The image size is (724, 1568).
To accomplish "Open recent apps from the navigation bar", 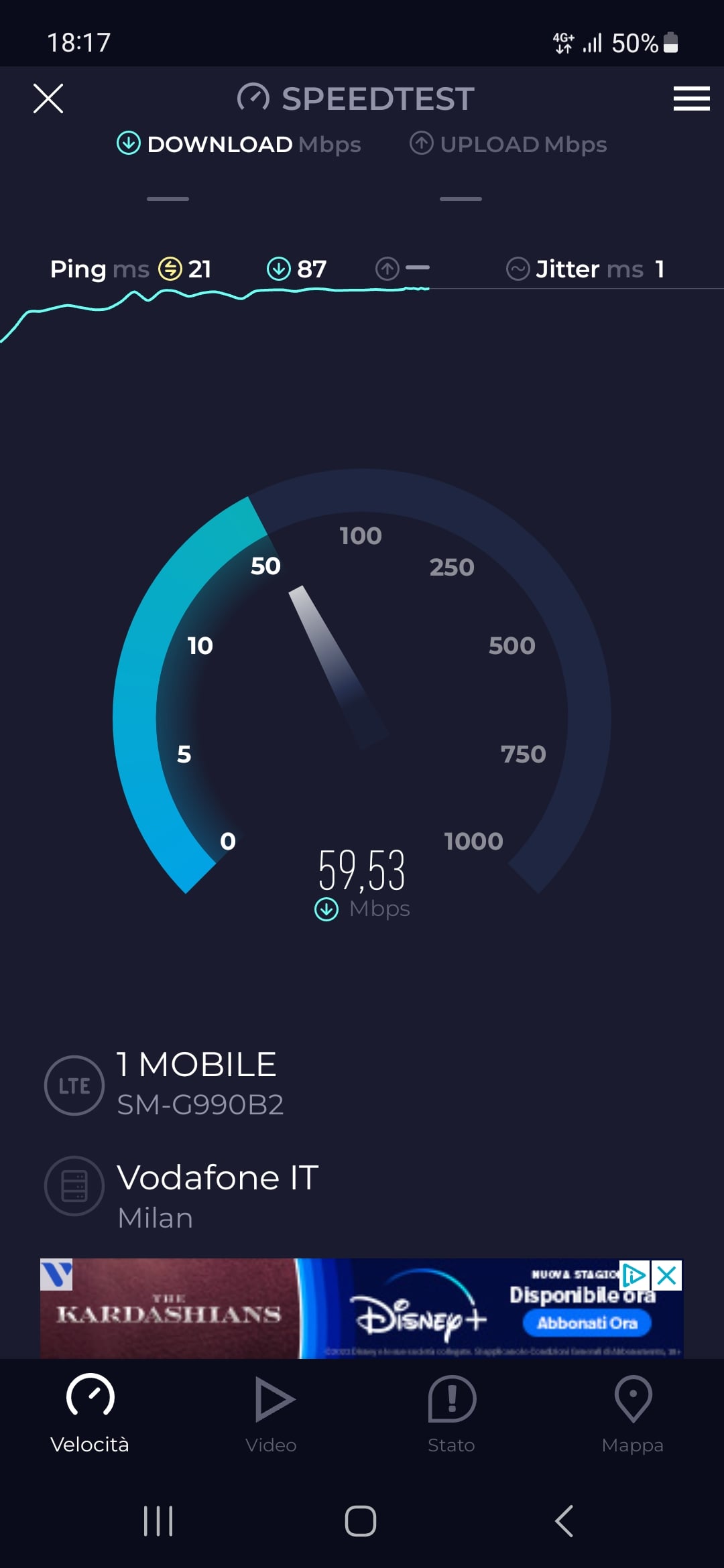I will point(158,1520).
